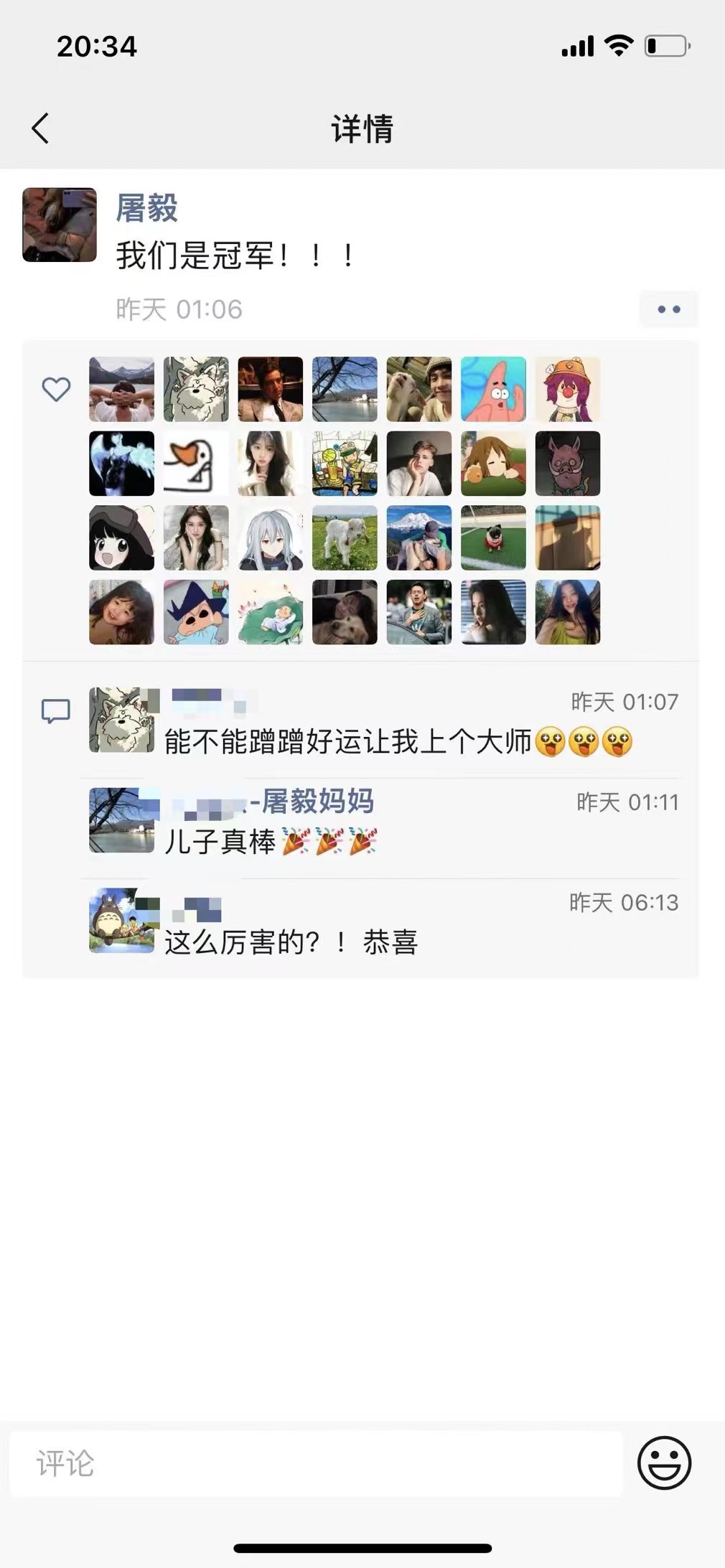Focus the 评论 comment input field
Image resolution: width=725 pixels, height=1568 pixels.
click(316, 1463)
